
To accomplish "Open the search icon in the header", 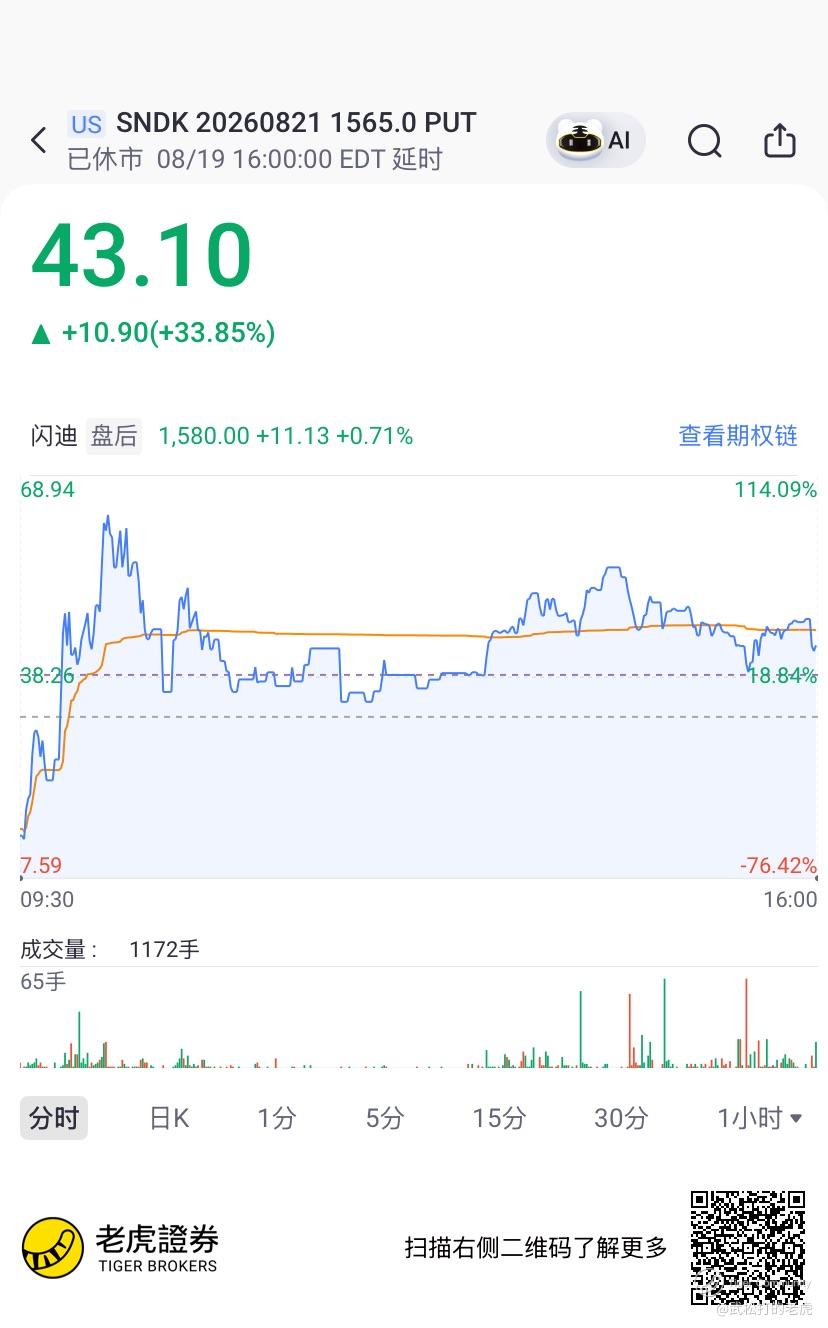I will pos(705,141).
